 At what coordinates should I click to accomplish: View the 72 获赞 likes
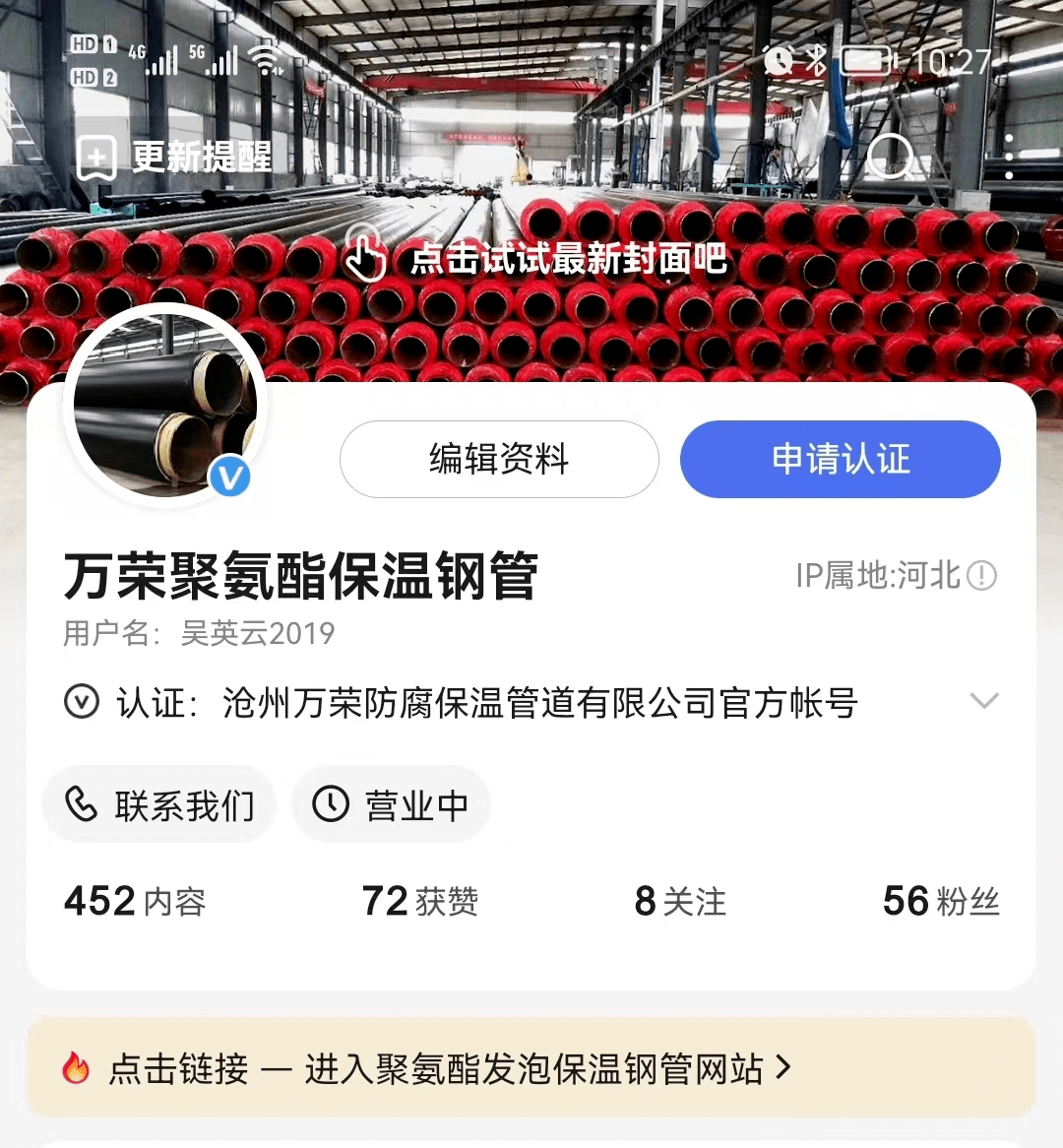click(420, 901)
